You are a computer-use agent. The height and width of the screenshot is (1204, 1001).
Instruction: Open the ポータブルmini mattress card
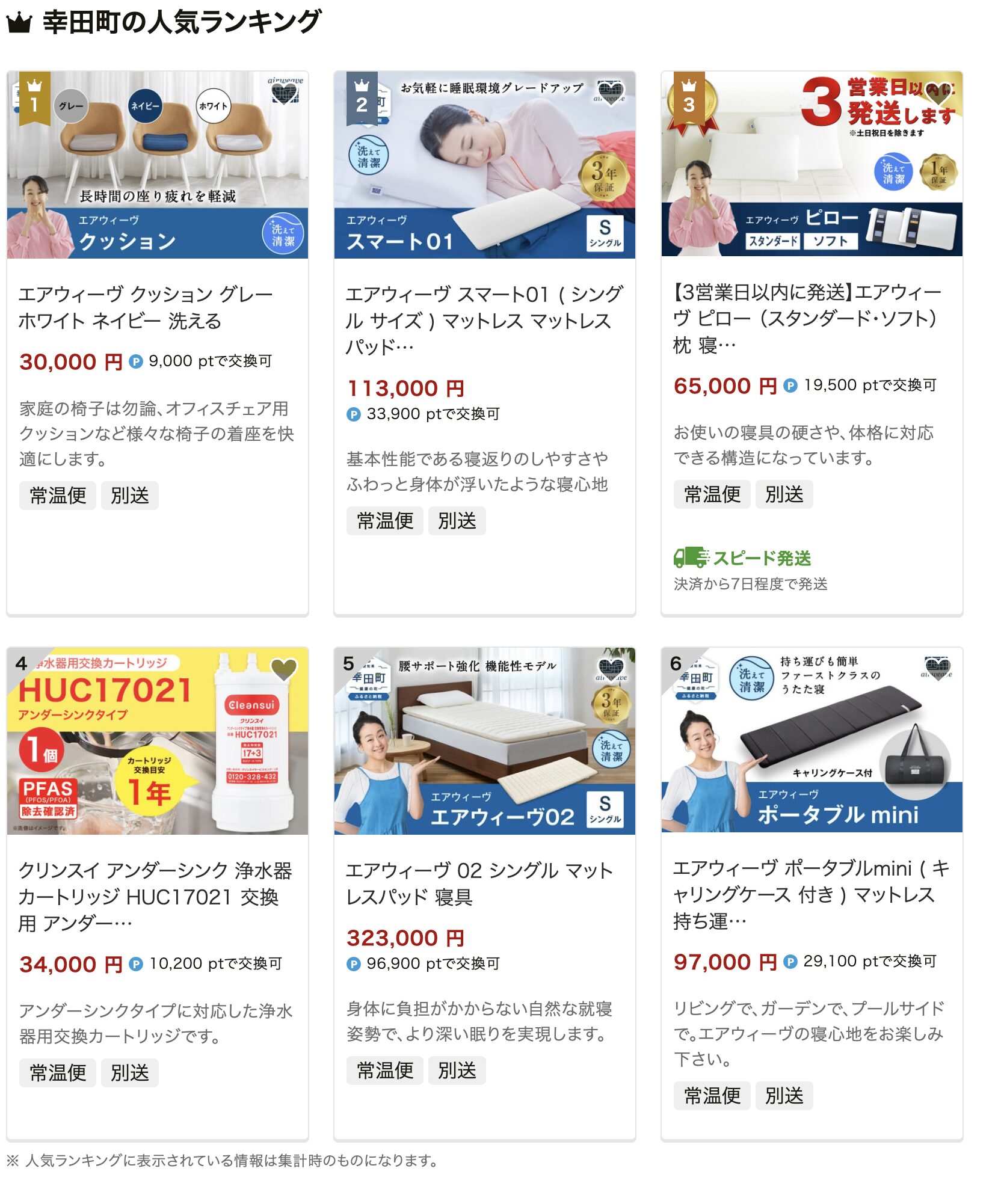click(810, 894)
